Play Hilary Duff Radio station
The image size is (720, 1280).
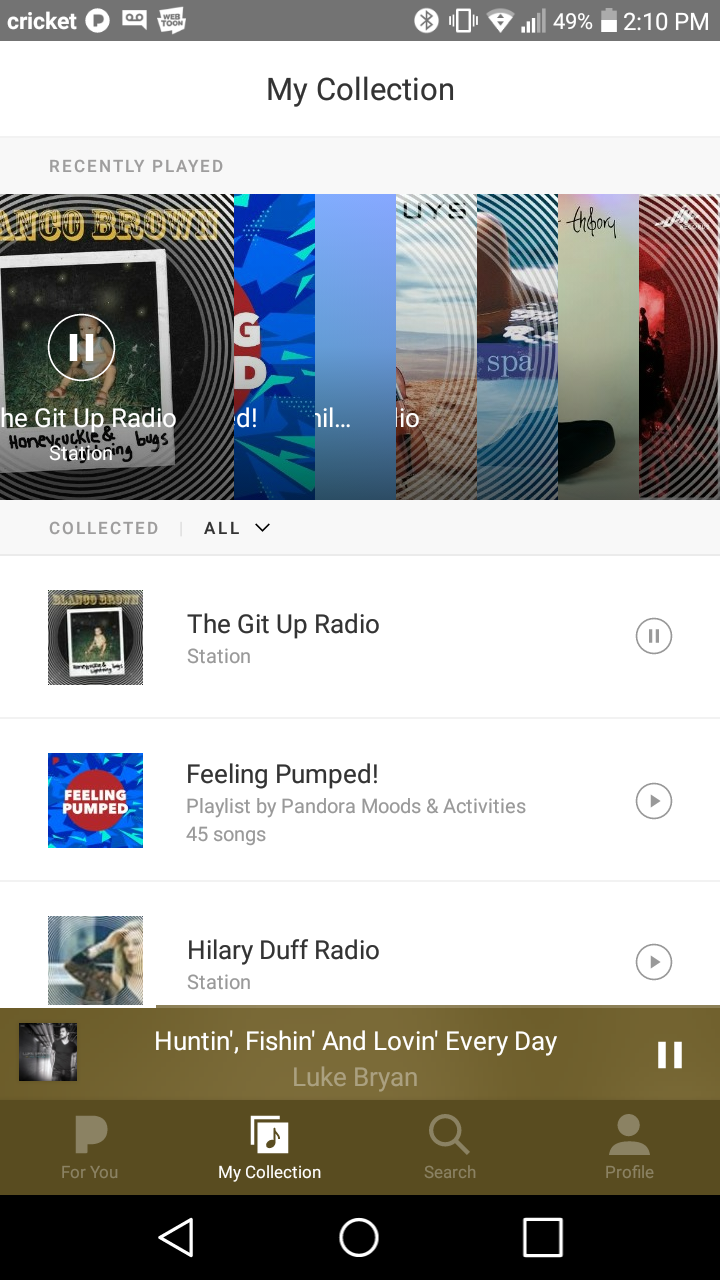click(x=654, y=962)
